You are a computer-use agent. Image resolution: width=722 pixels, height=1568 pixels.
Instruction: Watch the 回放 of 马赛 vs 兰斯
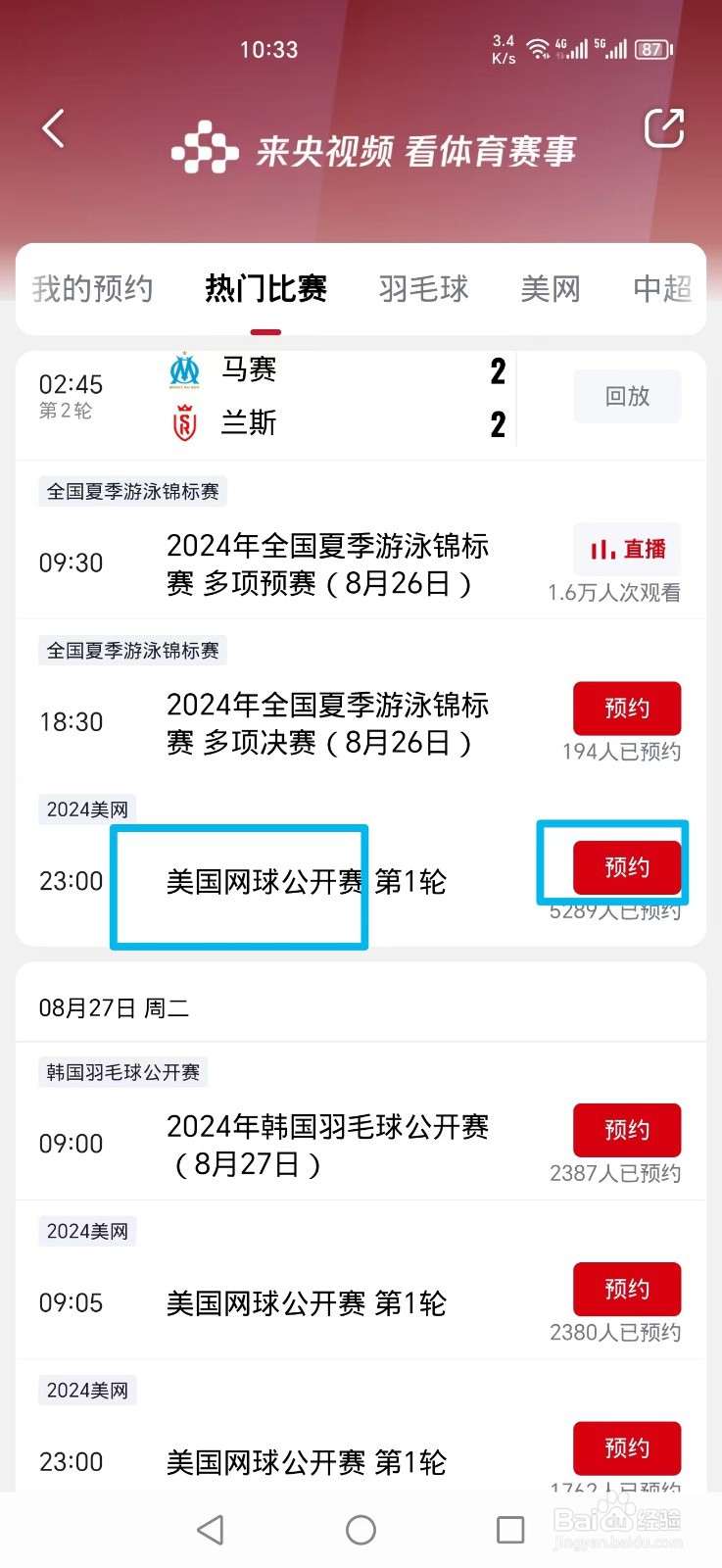[x=627, y=396]
